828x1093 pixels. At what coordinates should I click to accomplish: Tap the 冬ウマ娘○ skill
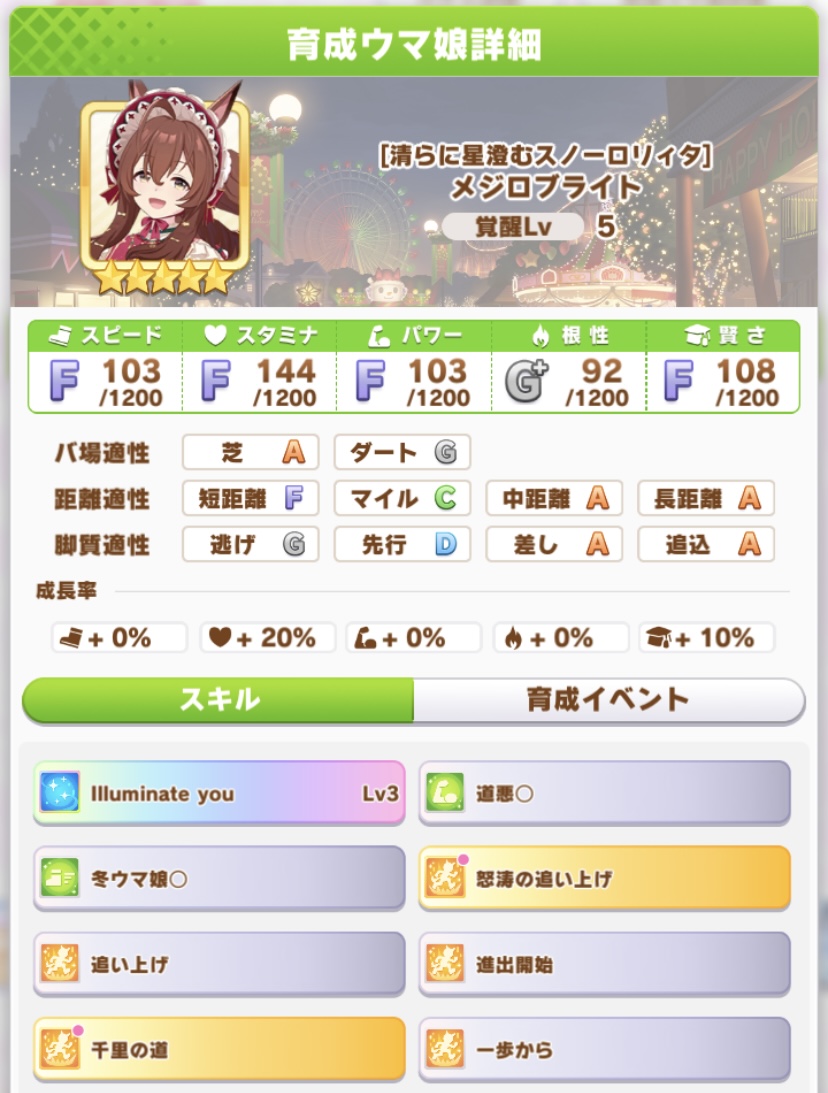point(219,879)
